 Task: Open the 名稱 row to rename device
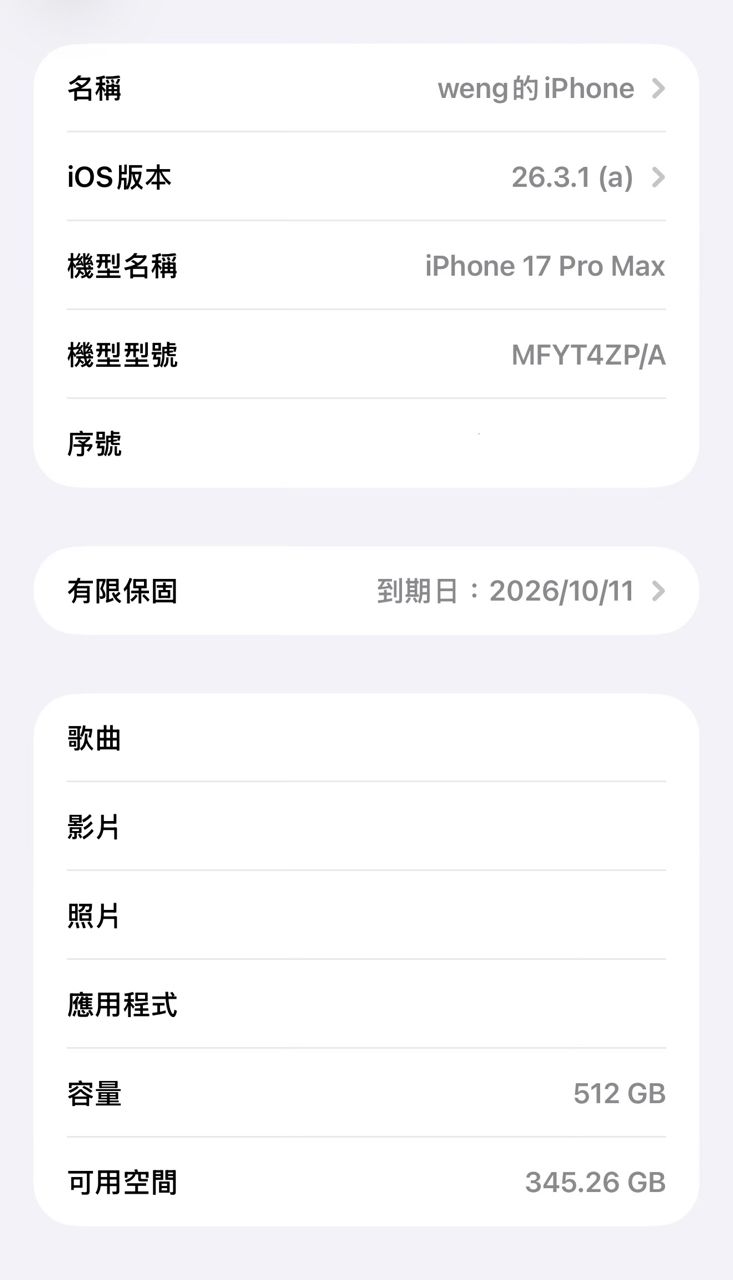point(366,89)
